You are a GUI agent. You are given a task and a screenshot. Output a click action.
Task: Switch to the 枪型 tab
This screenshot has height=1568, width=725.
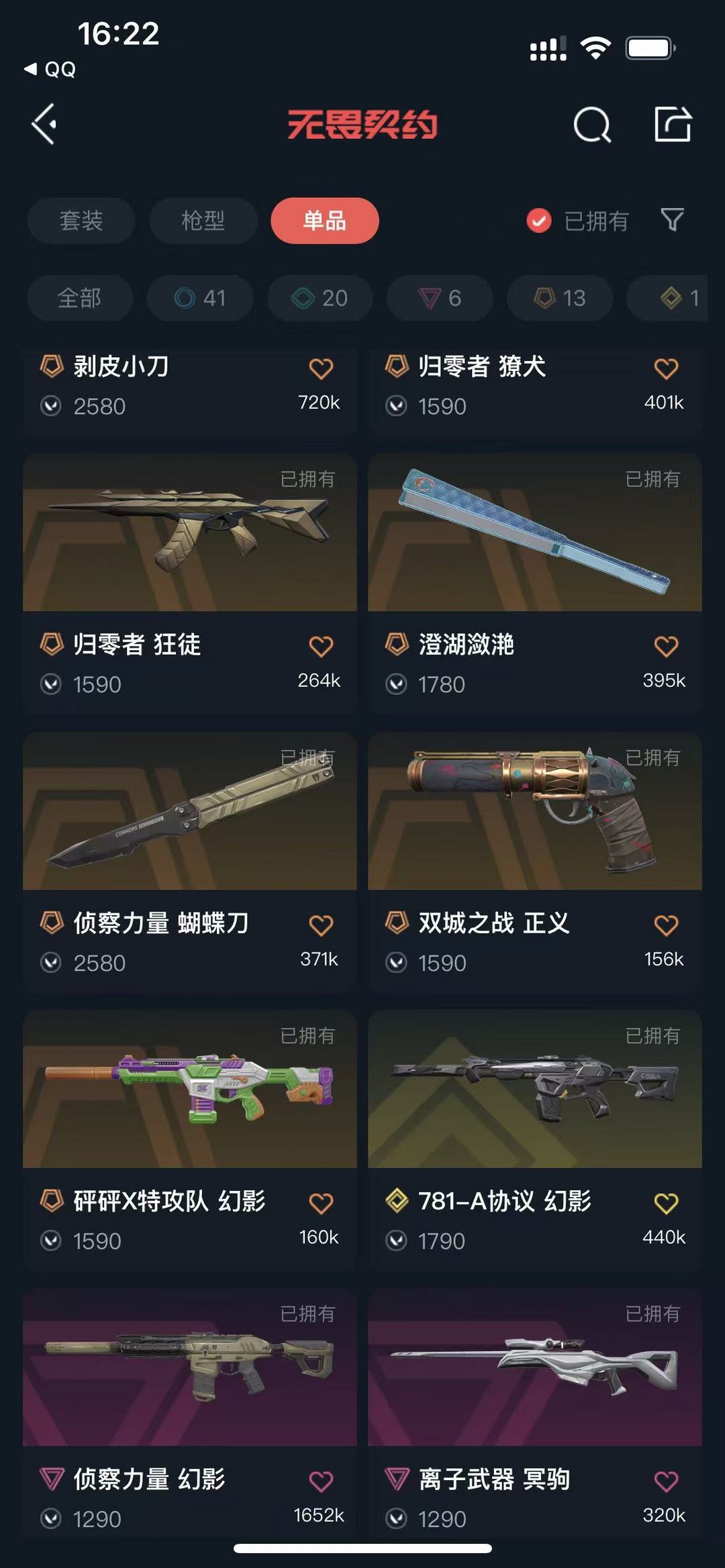click(202, 221)
